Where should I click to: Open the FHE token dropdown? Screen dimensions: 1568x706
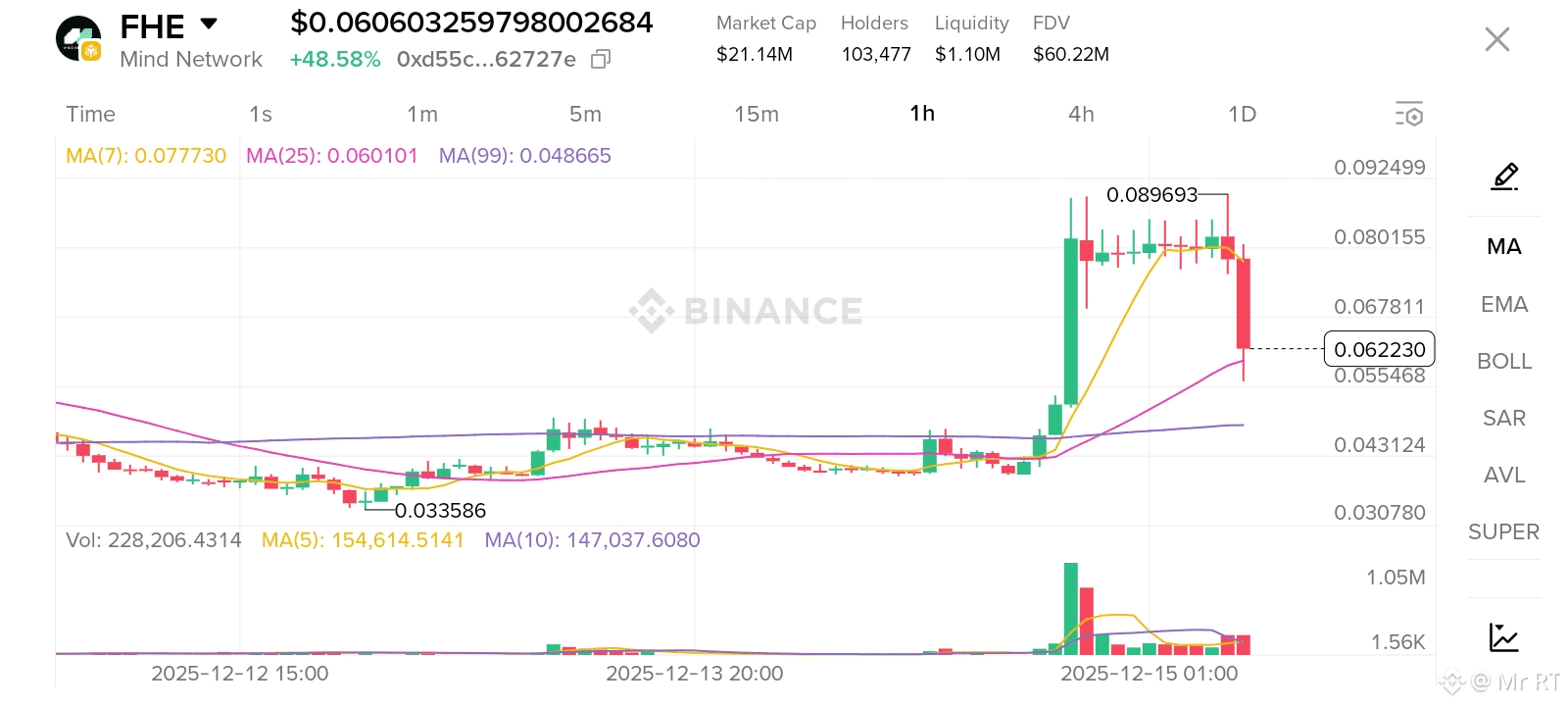pos(209,24)
